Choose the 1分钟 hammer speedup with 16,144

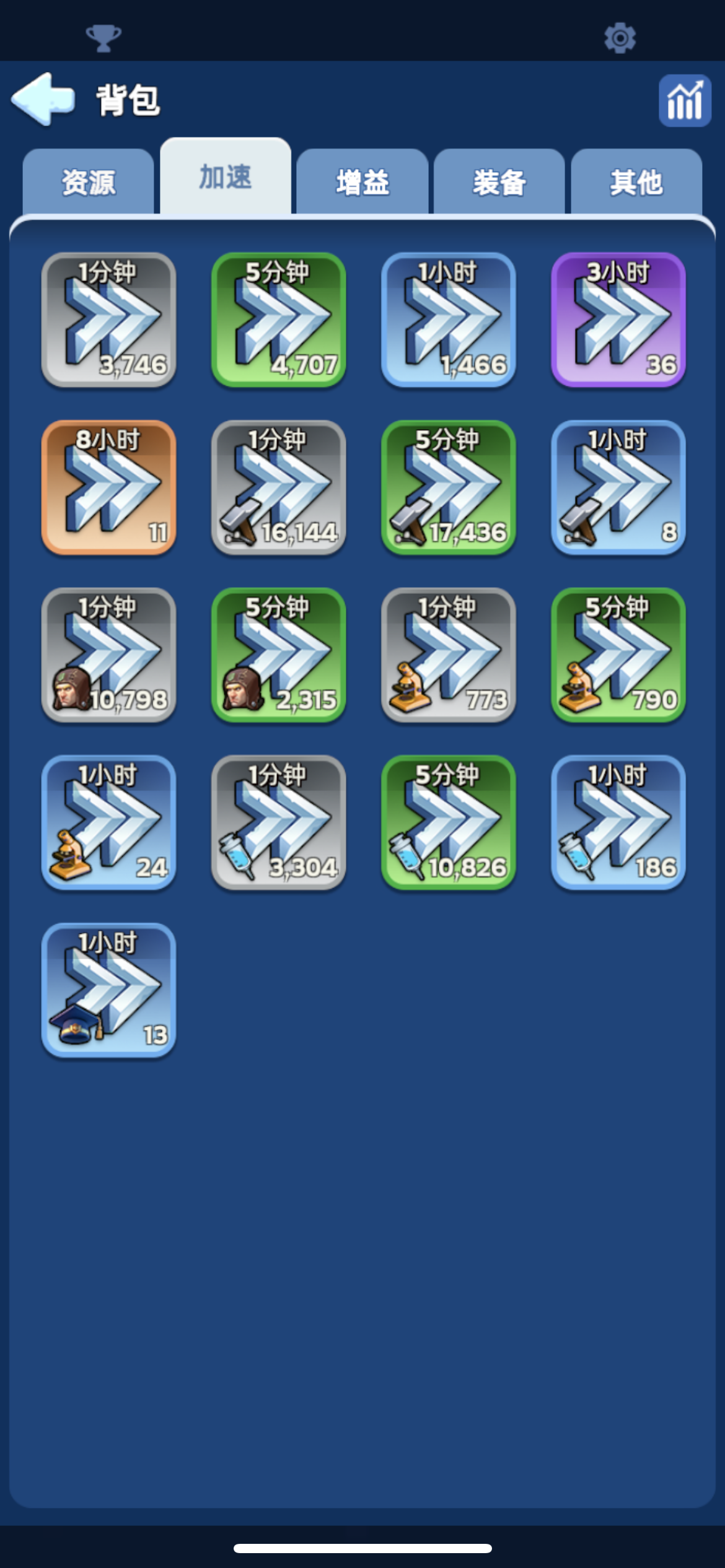(279, 487)
